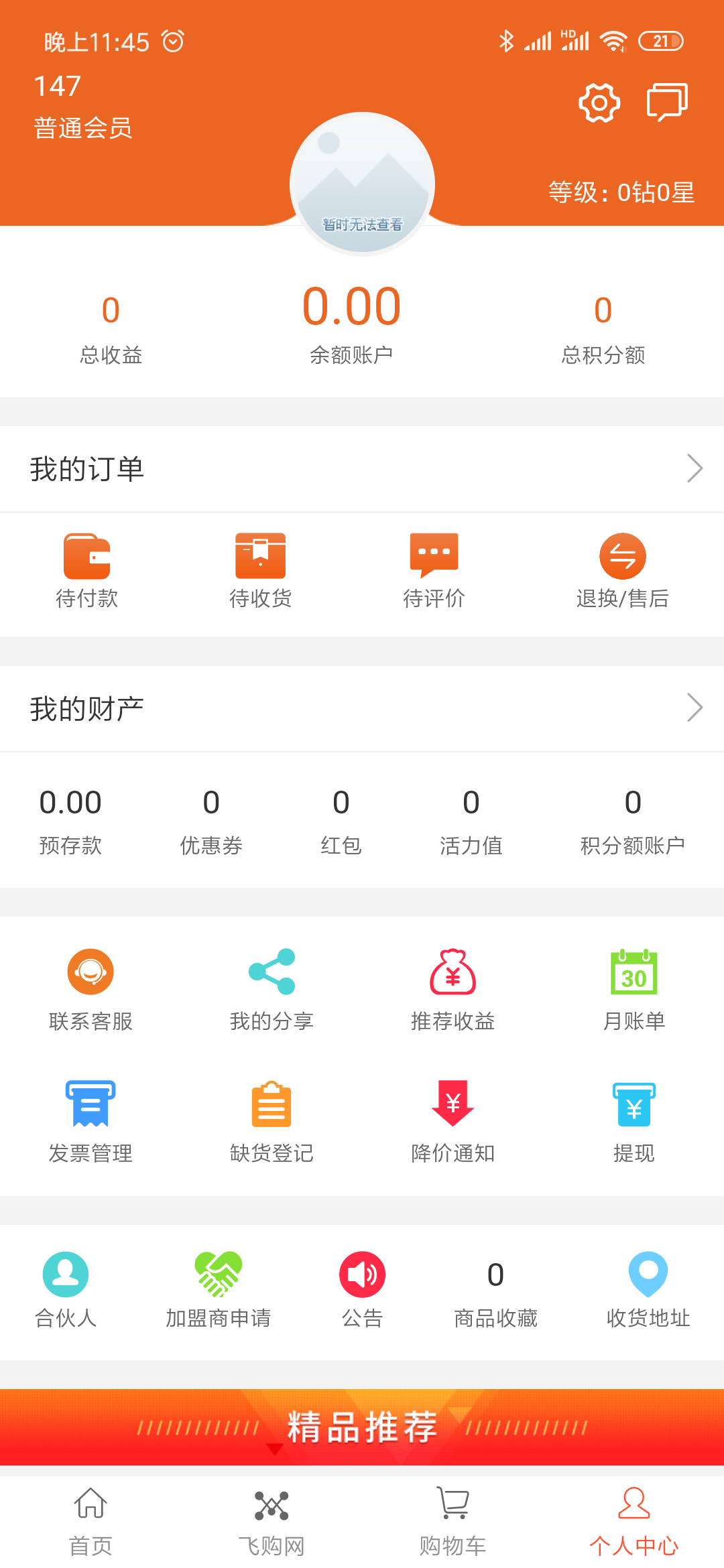Open 待评价 orders
This screenshot has width=724, height=1568.
pyautogui.click(x=434, y=571)
